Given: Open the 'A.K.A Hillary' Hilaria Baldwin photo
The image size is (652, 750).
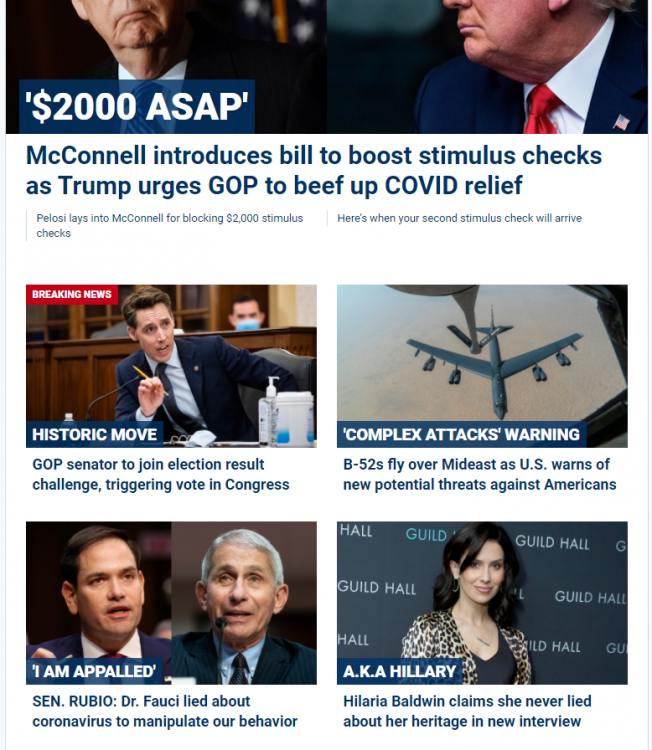Looking at the screenshot, I should (482, 602).
